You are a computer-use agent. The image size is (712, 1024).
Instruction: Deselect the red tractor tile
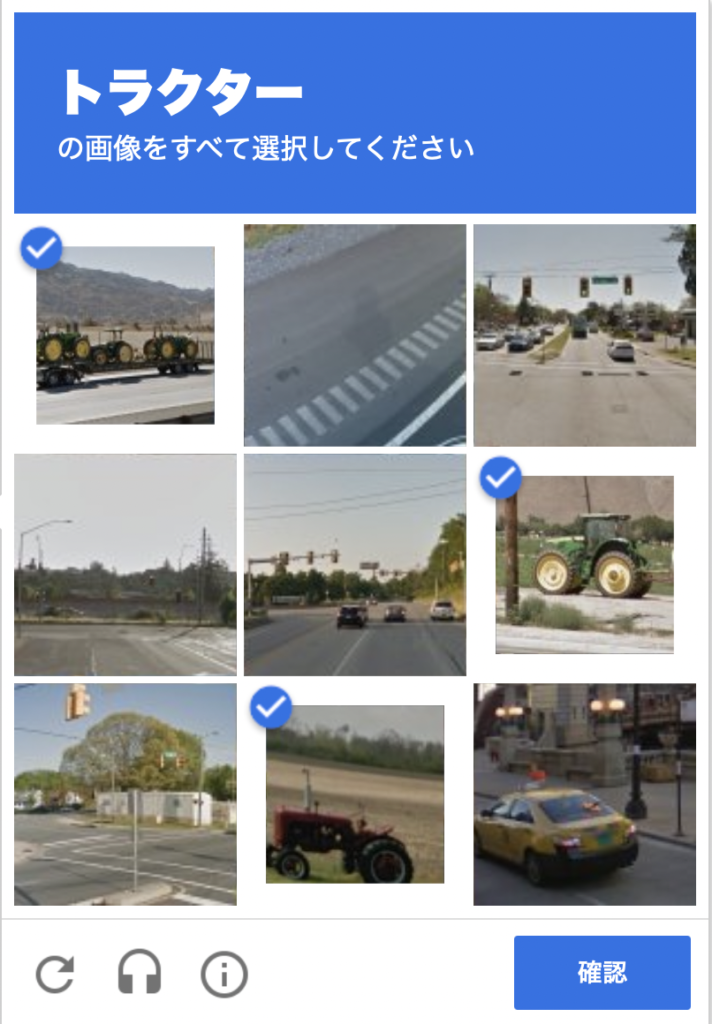(x=355, y=795)
